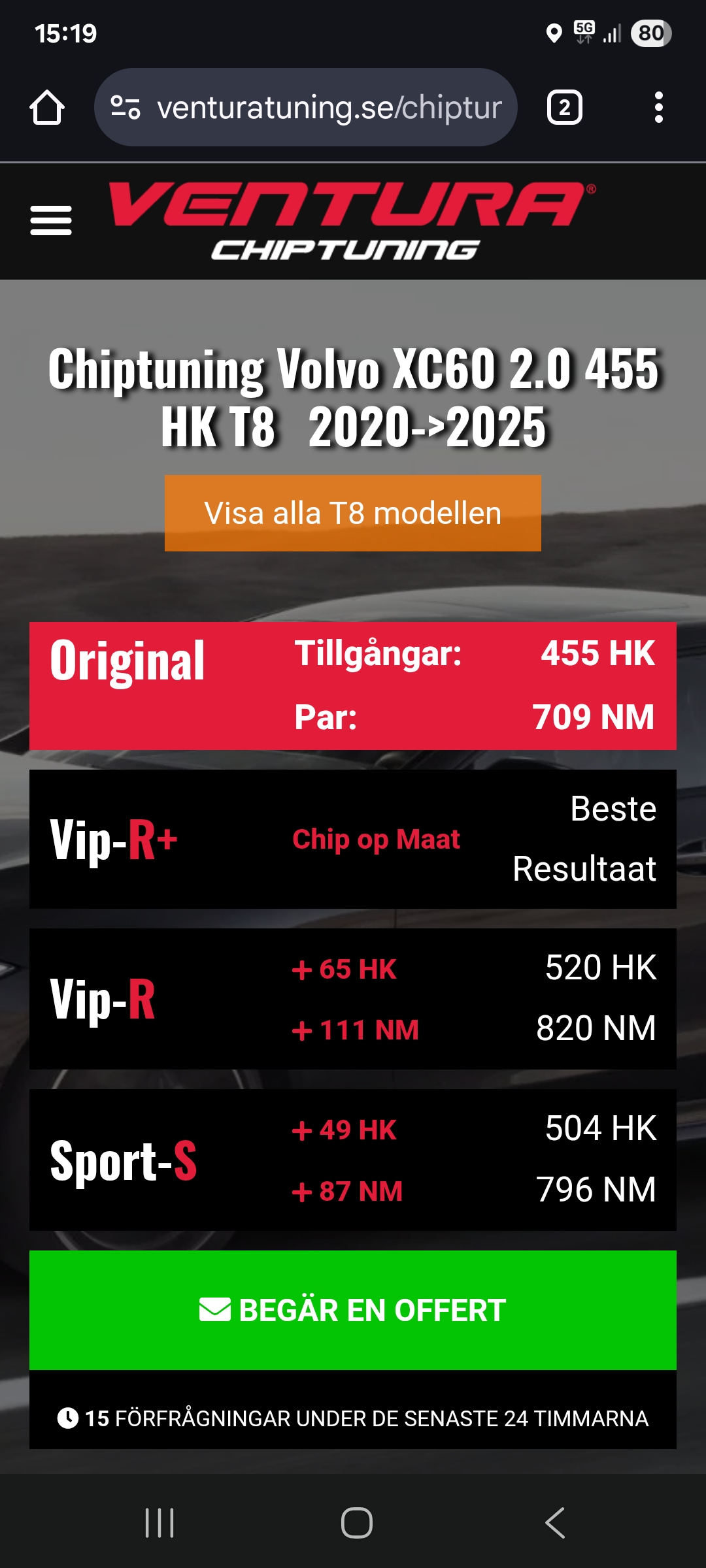
Task: Open the tab switcher showing 2 tabs
Action: pos(564,107)
